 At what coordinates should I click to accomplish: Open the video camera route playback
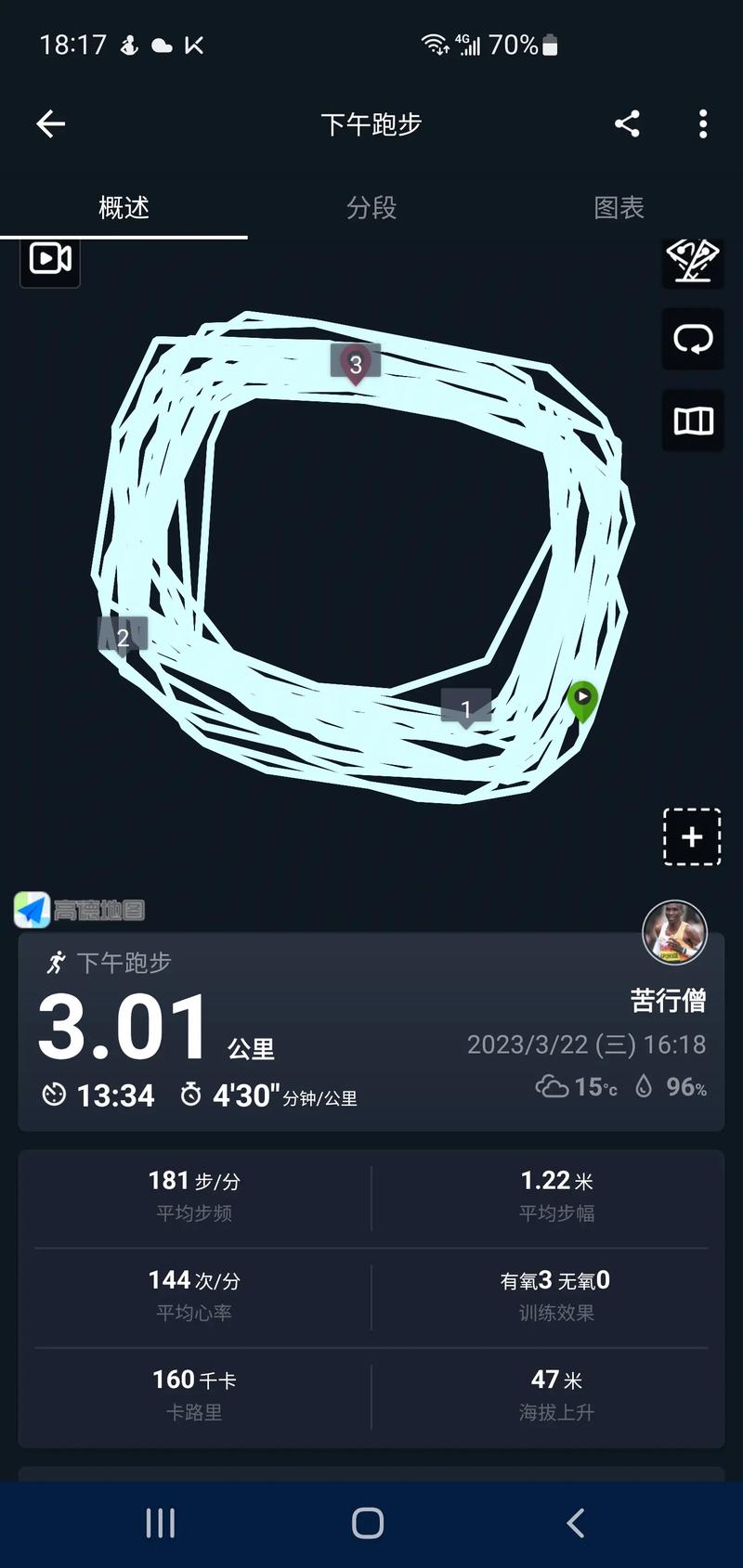[x=50, y=258]
